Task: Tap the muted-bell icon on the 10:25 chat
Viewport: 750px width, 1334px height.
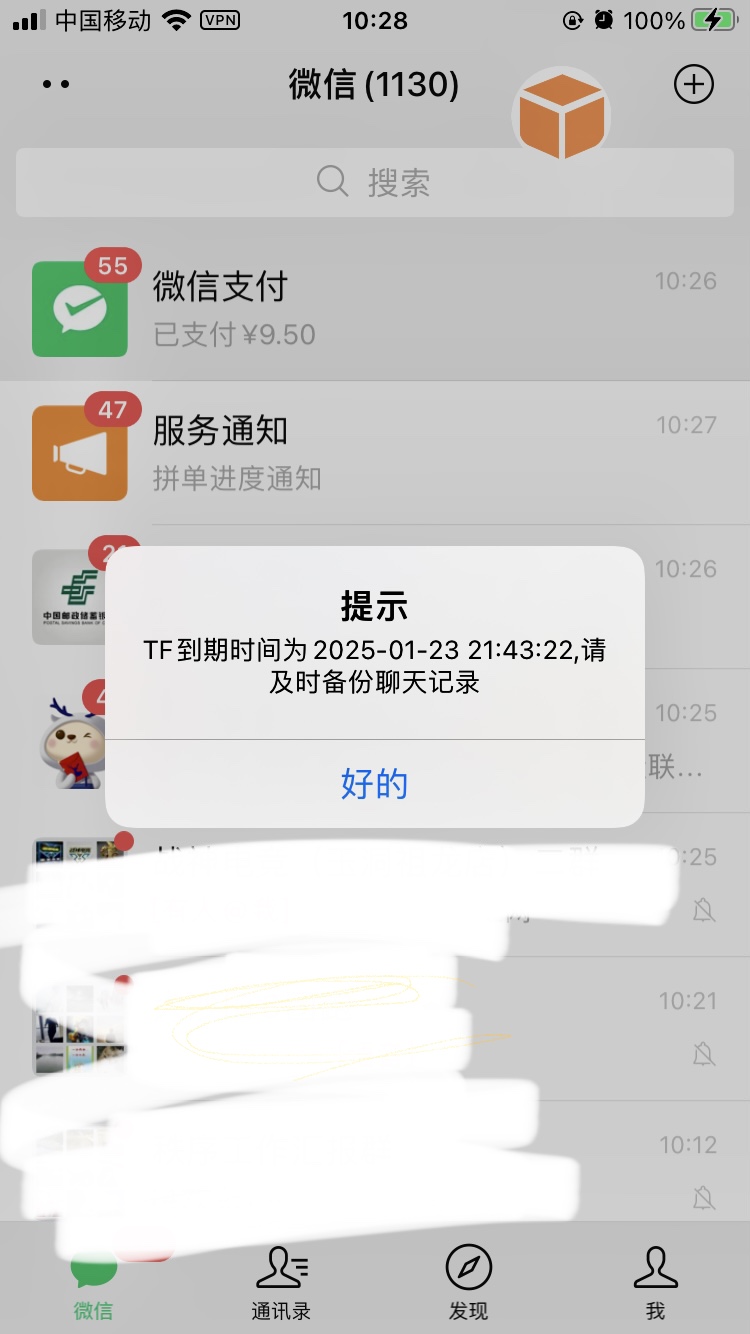Action: tap(705, 911)
